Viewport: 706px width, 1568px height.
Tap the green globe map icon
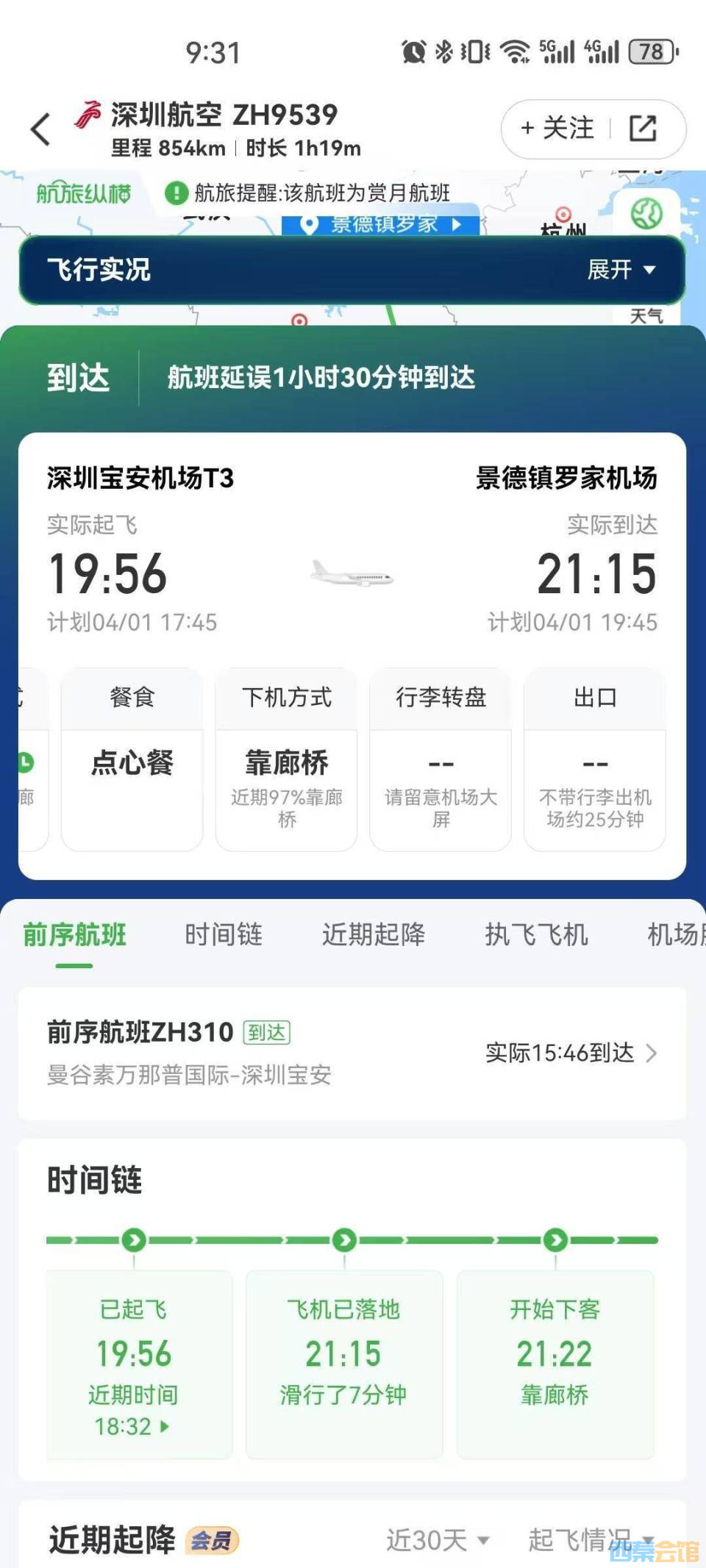(x=646, y=214)
